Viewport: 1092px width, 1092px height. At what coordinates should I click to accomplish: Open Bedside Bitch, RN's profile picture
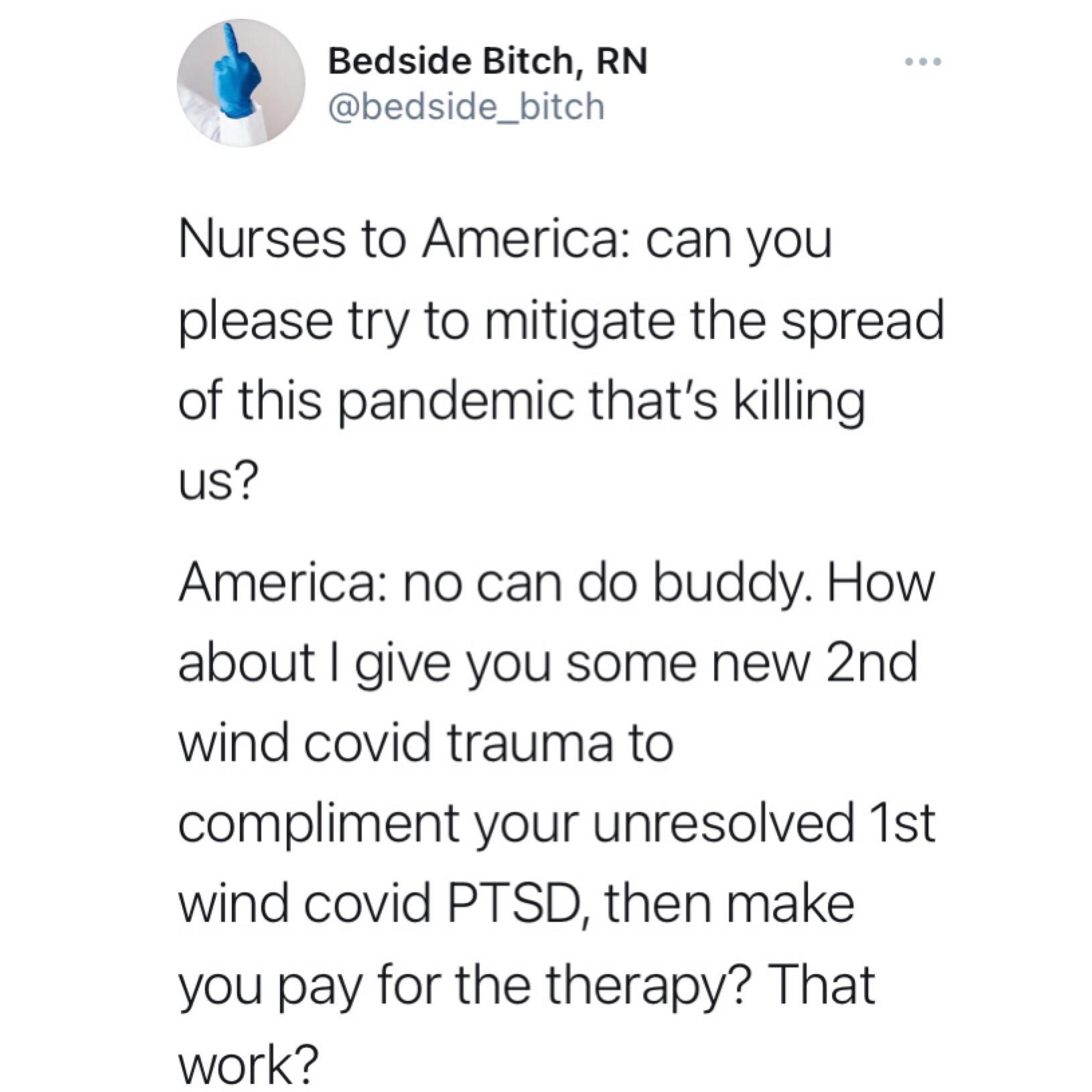click(241, 84)
